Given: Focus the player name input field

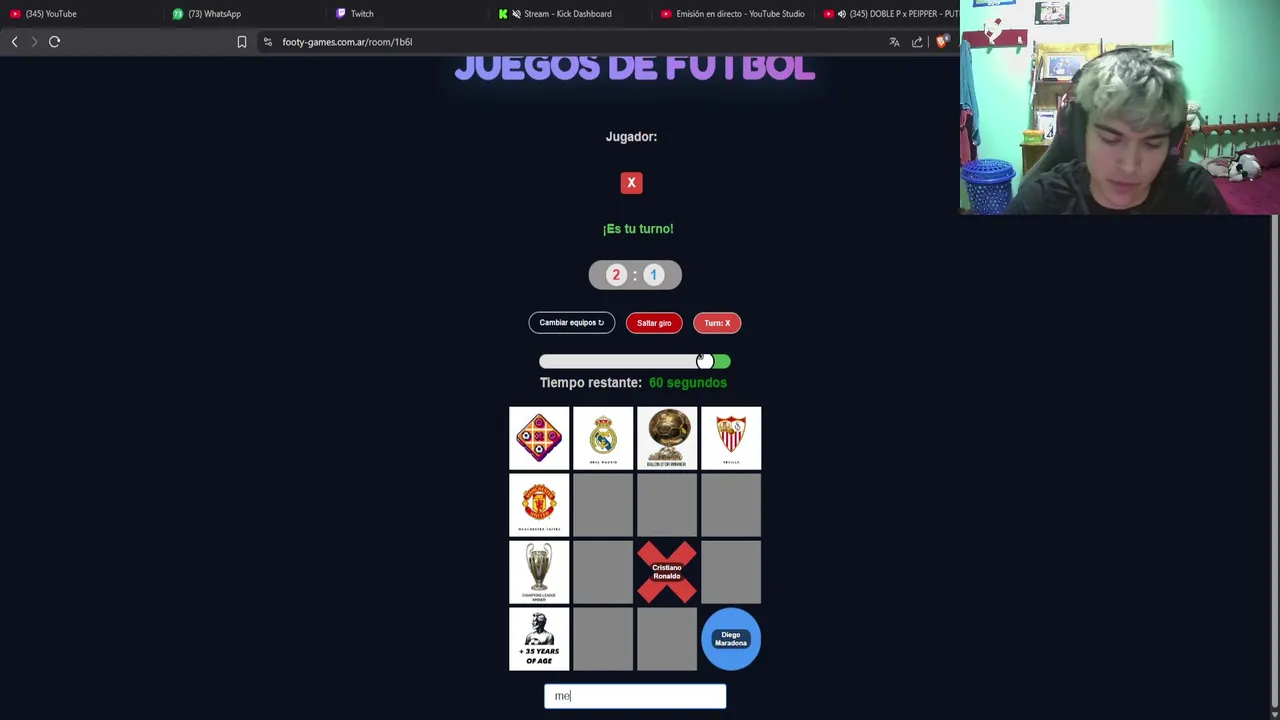Looking at the screenshot, I should coord(635,696).
